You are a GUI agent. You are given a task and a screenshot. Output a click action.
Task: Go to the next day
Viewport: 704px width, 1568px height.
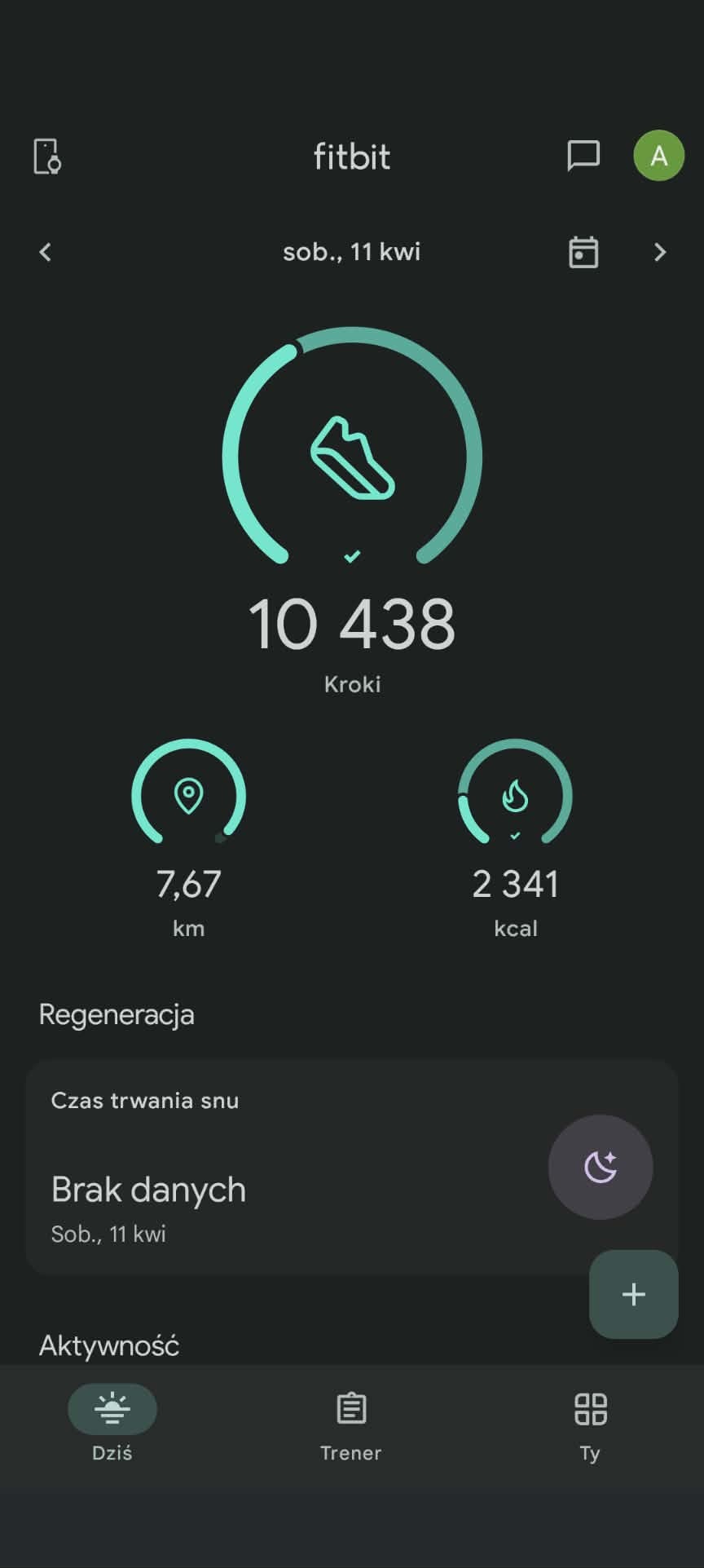click(x=660, y=252)
